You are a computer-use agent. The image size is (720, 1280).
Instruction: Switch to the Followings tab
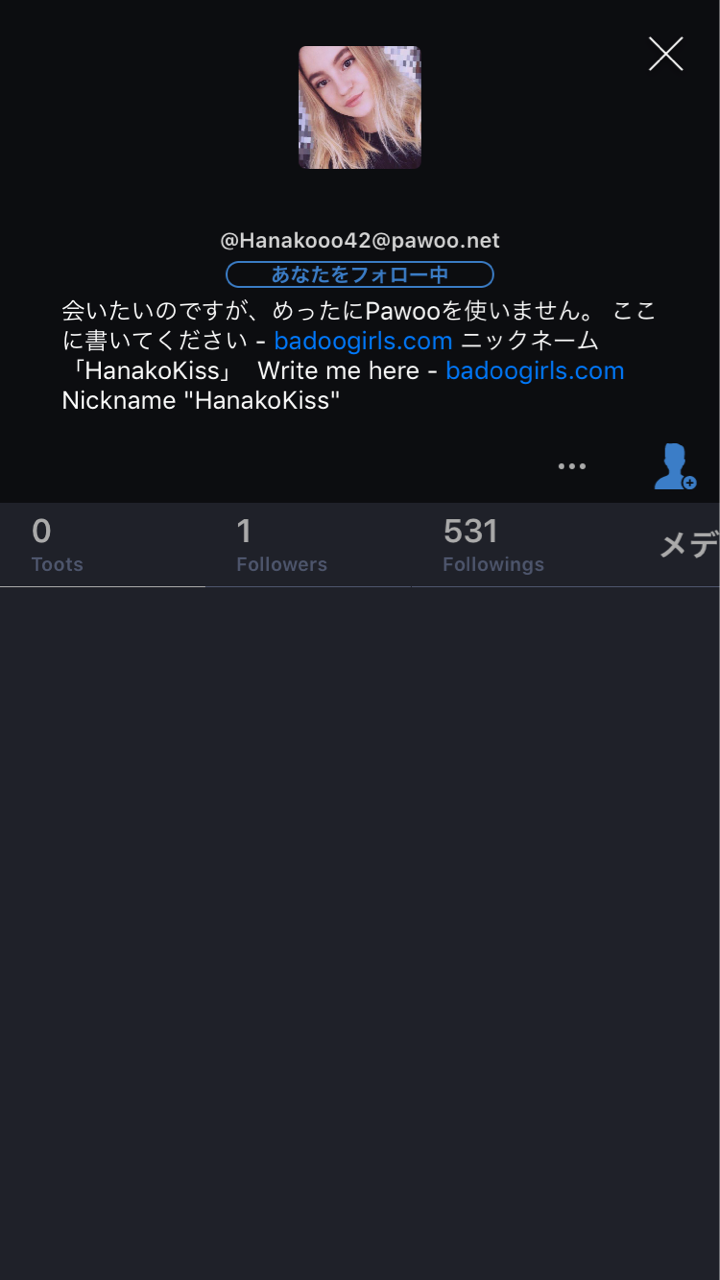[493, 545]
